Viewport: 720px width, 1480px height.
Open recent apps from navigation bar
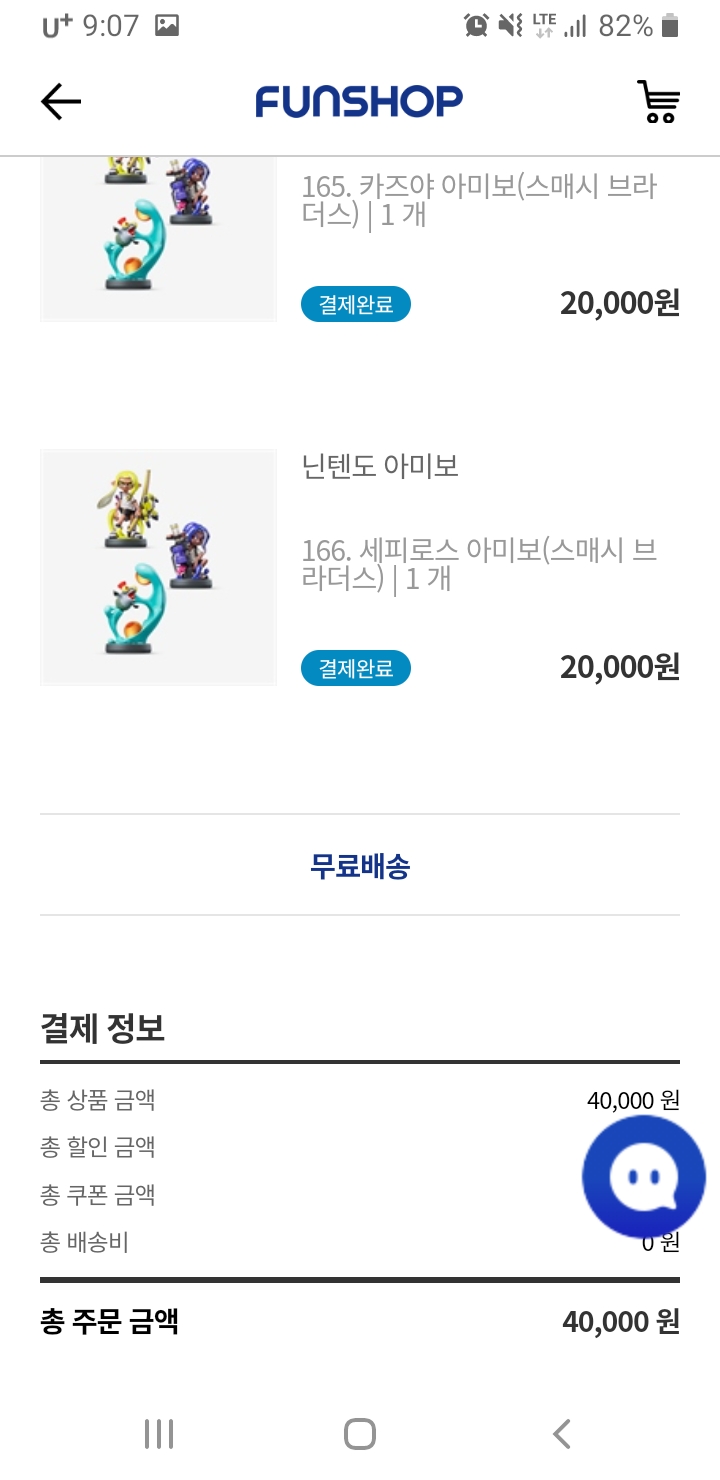click(159, 1434)
